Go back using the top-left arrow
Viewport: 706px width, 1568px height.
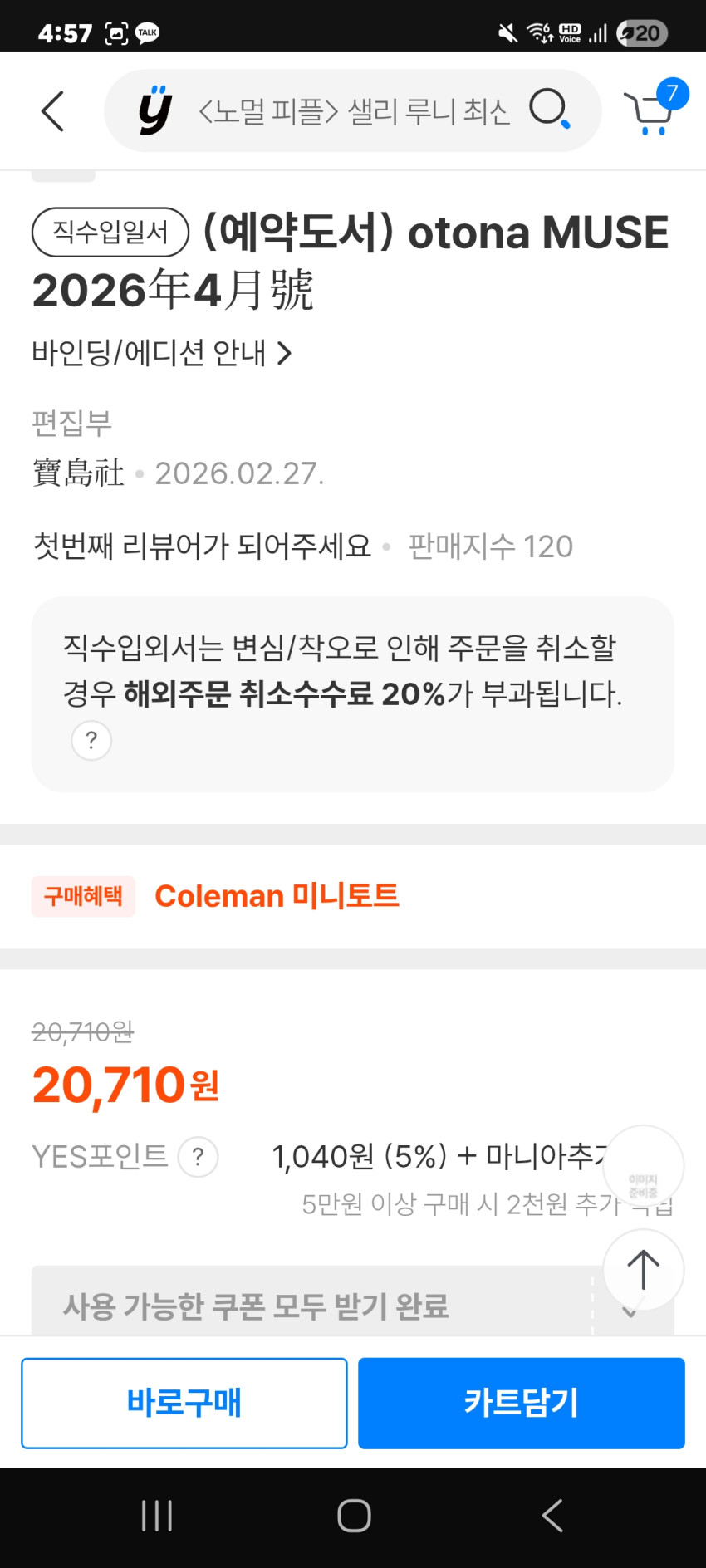click(52, 111)
